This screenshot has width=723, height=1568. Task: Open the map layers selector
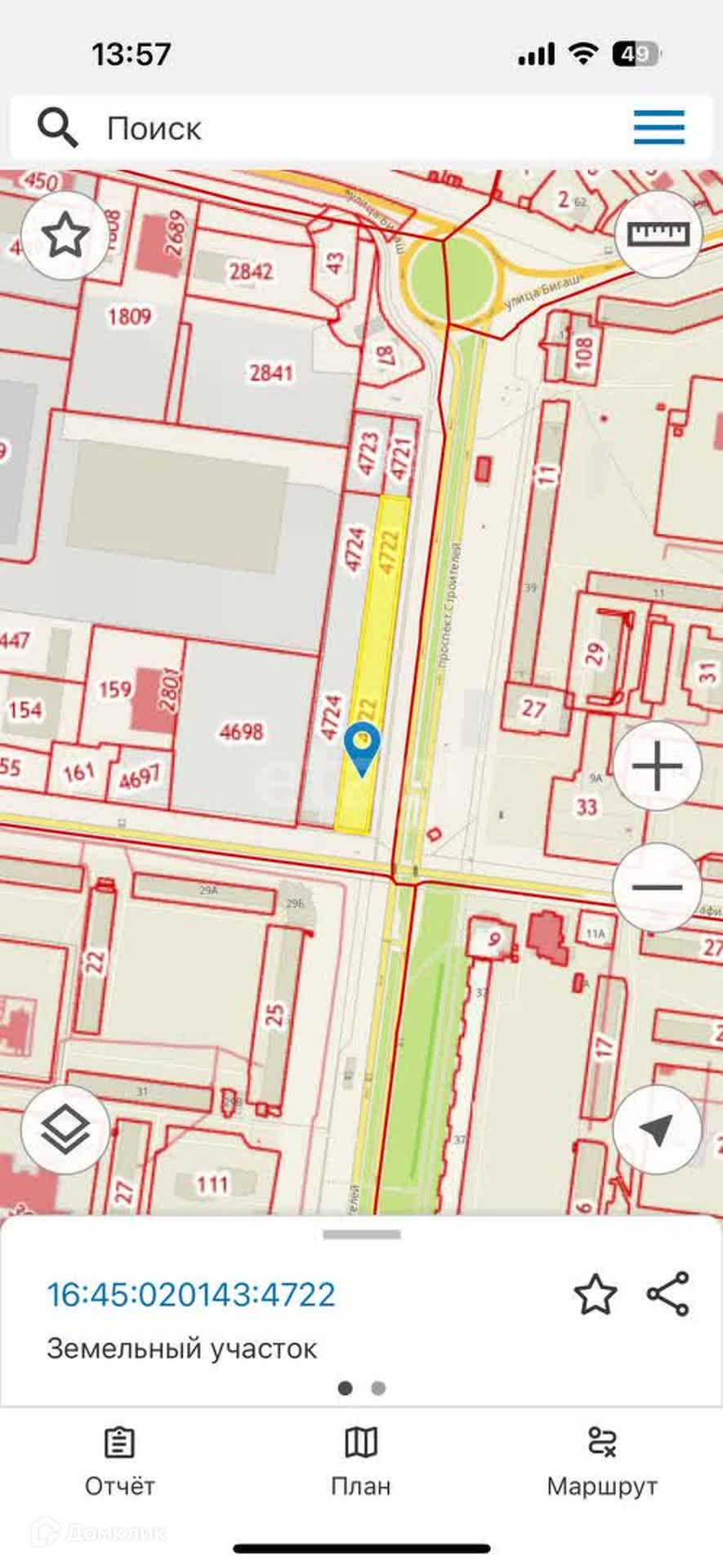[x=65, y=1131]
